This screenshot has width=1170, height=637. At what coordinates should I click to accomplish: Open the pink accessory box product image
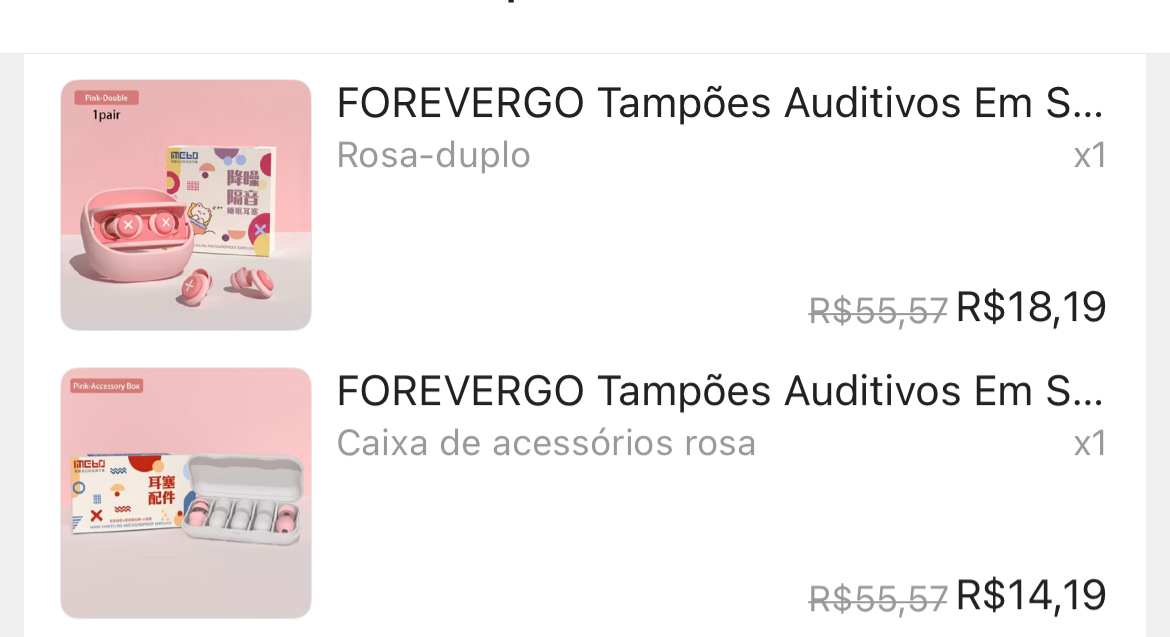pyautogui.click(x=186, y=493)
